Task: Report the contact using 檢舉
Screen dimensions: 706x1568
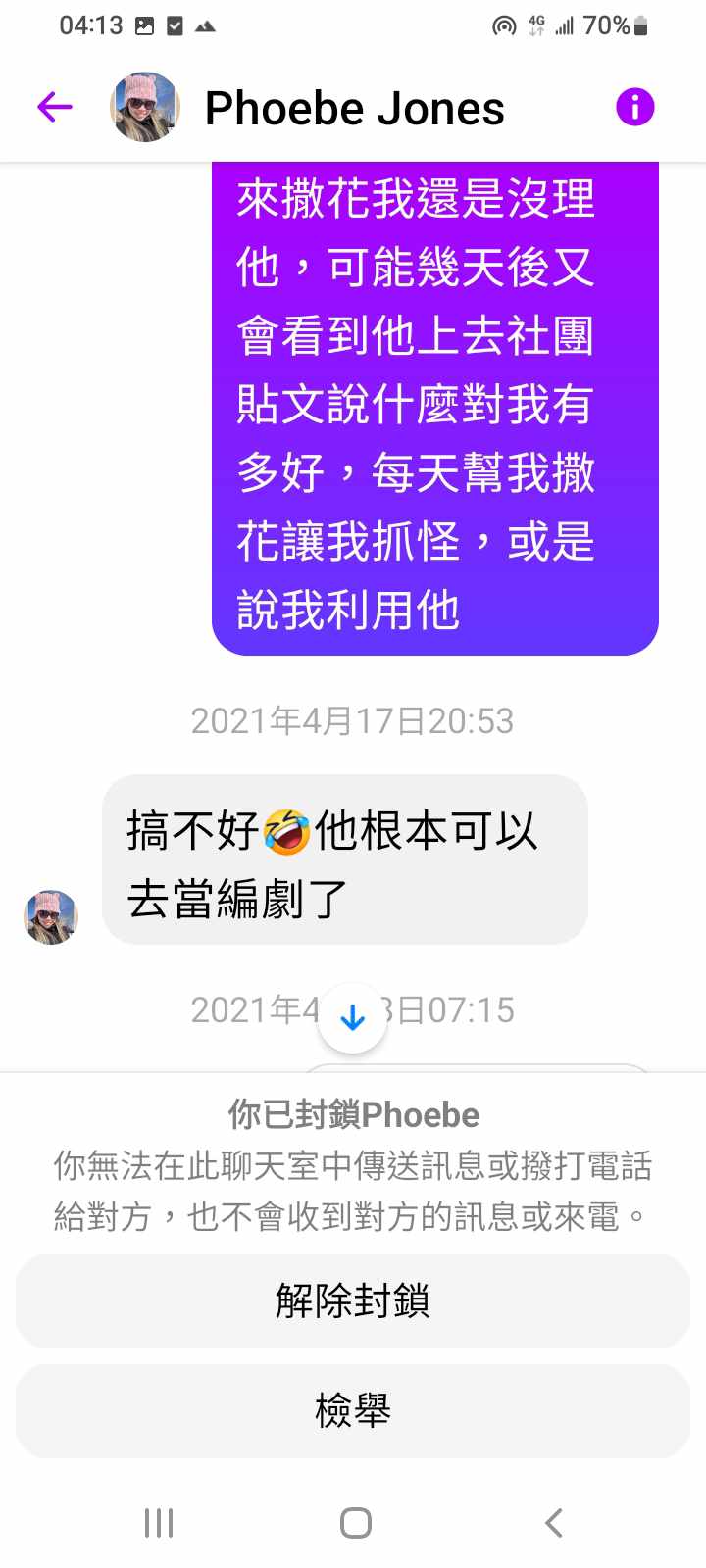Action: pyautogui.click(x=353, y=1411)
